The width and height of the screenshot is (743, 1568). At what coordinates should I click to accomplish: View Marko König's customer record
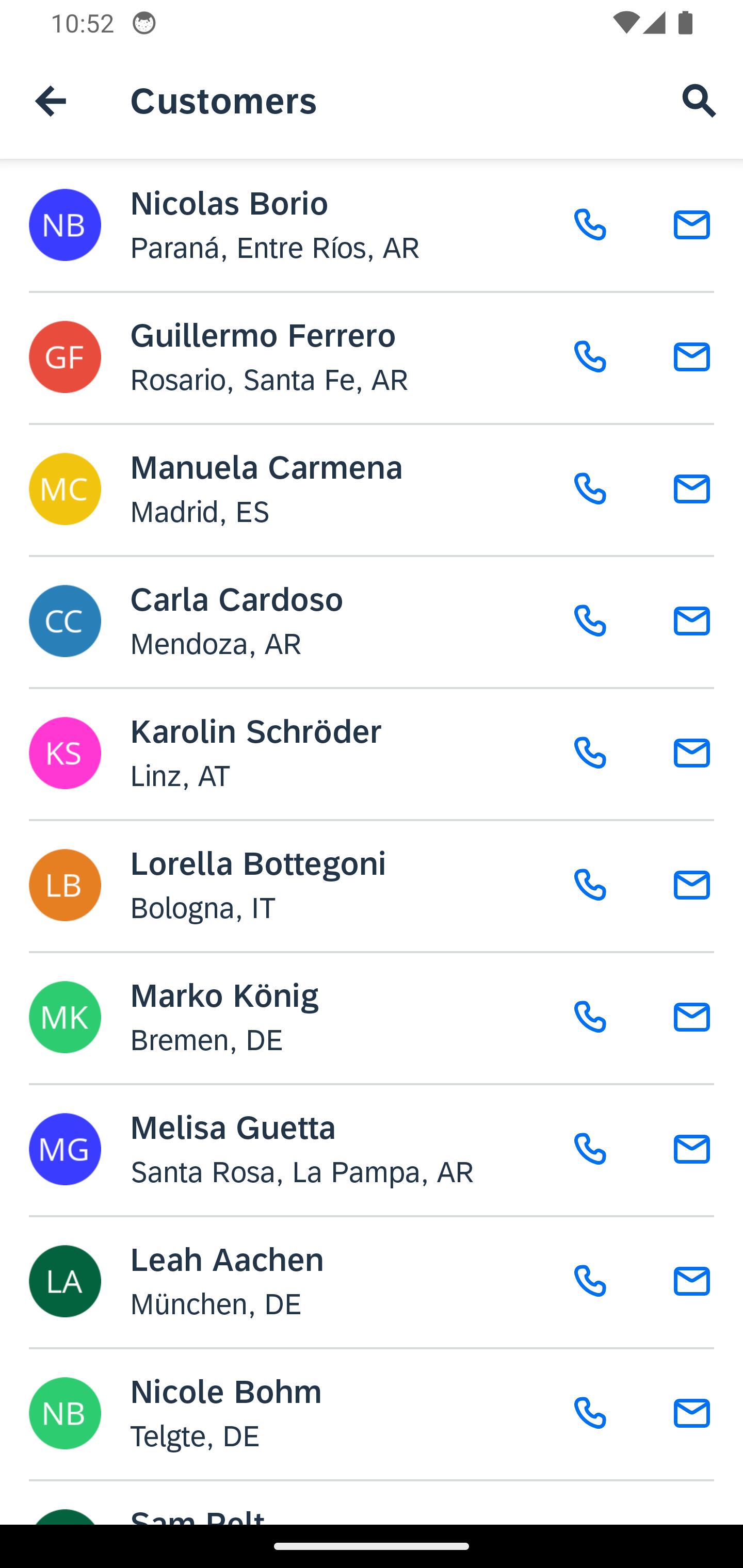coord(274,1017)
